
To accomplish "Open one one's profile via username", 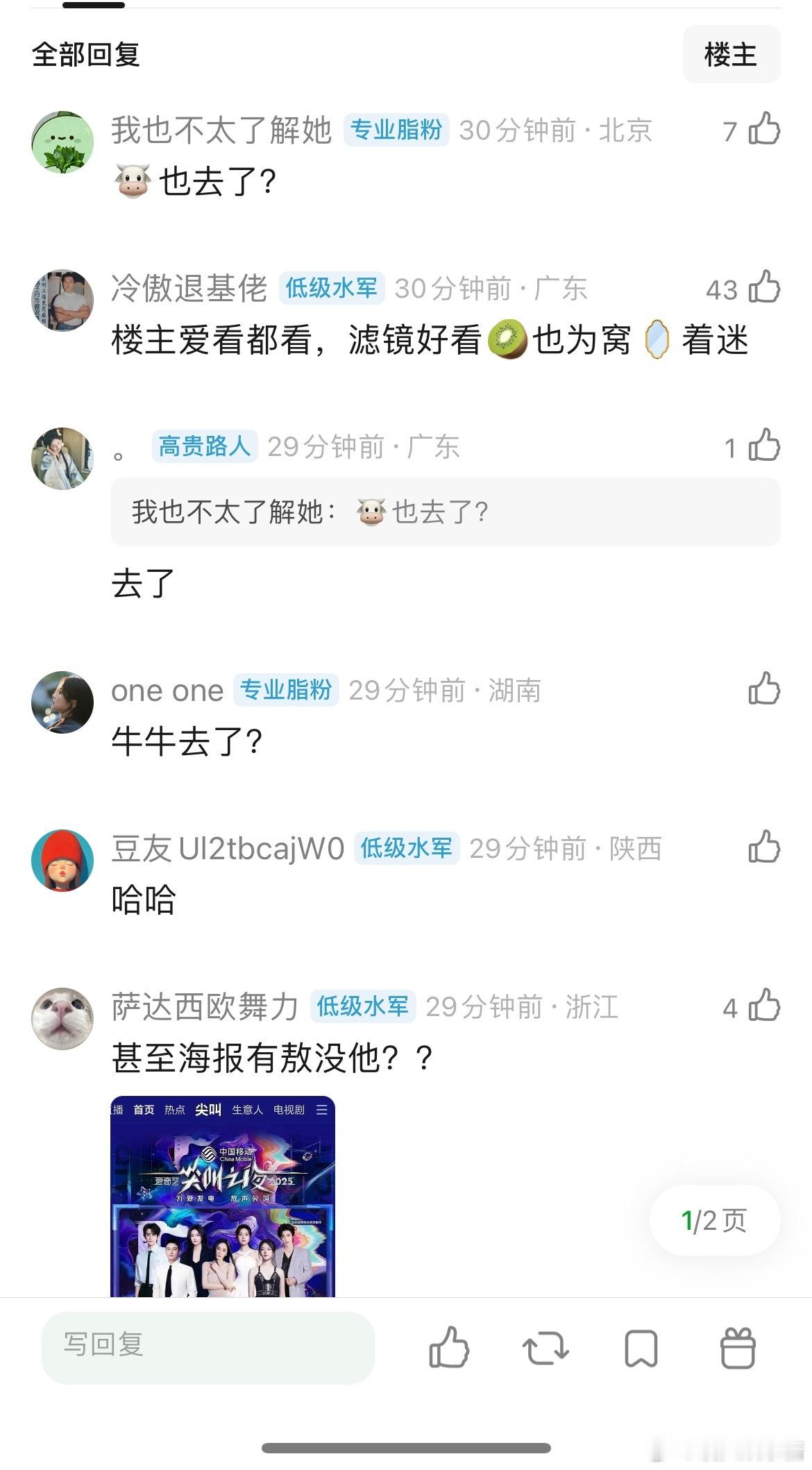I will coord(165,690).
